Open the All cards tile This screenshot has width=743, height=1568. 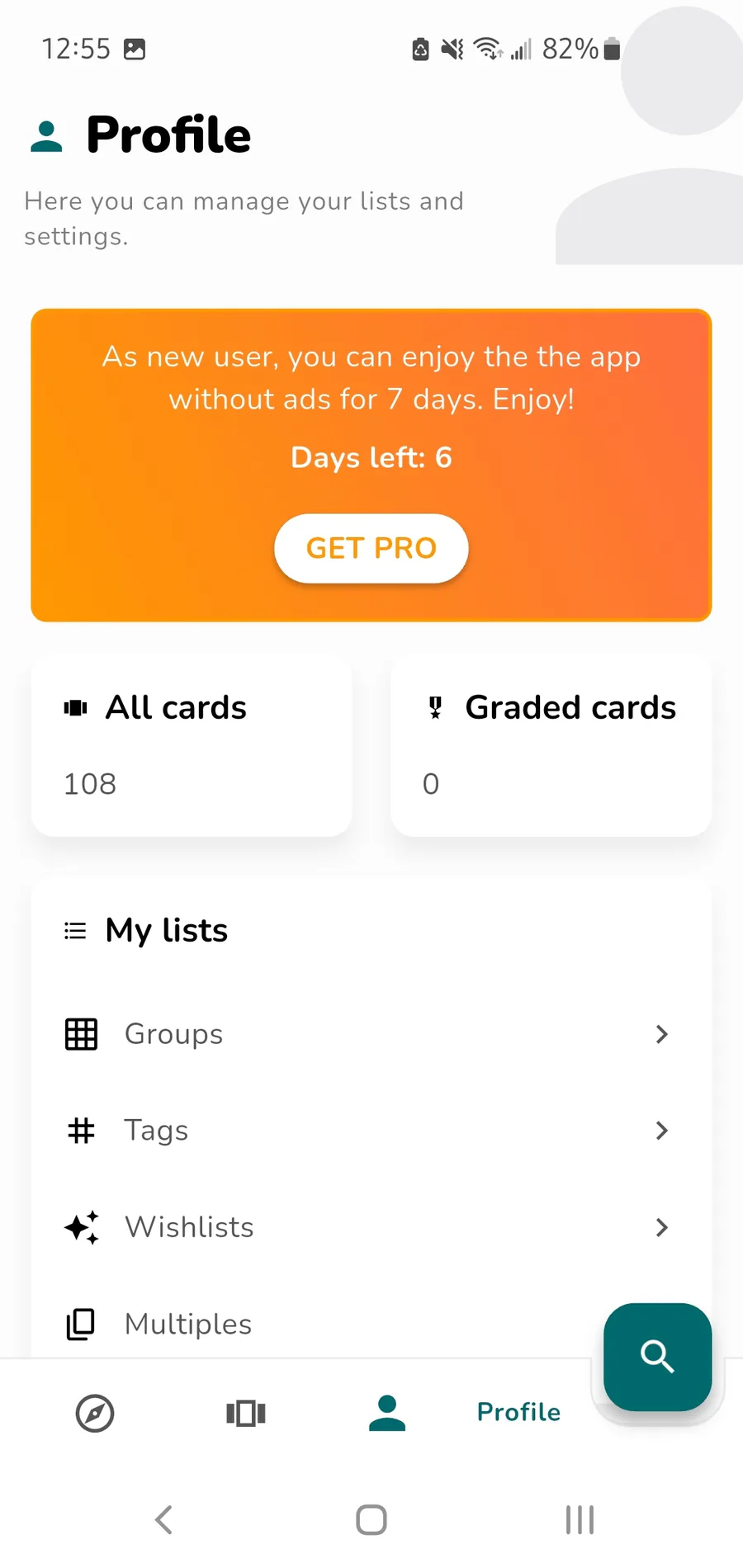(192, 745)
